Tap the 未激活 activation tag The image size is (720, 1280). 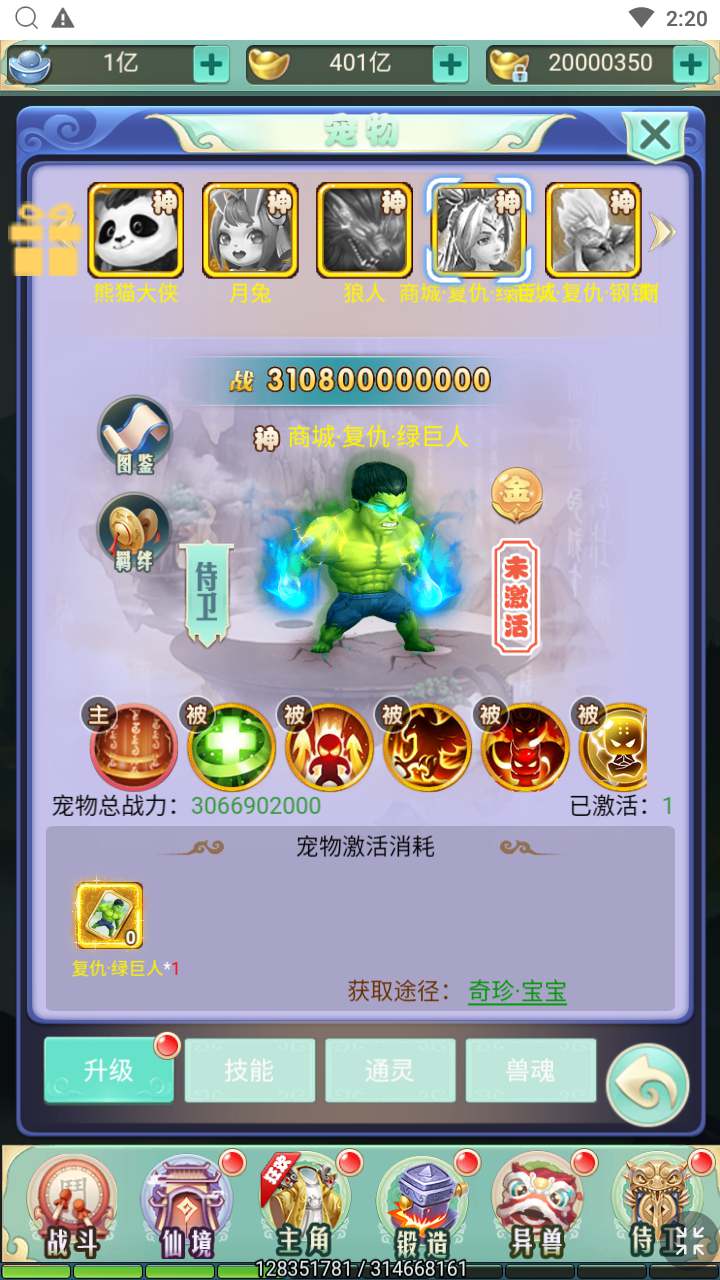click(516, 597)
